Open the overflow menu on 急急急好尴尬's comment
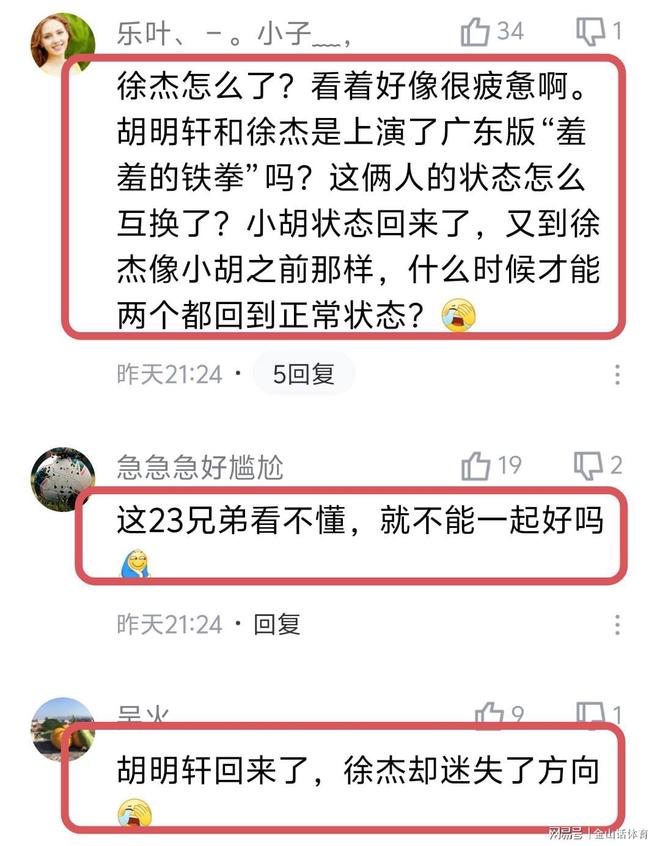 point(617,625)
